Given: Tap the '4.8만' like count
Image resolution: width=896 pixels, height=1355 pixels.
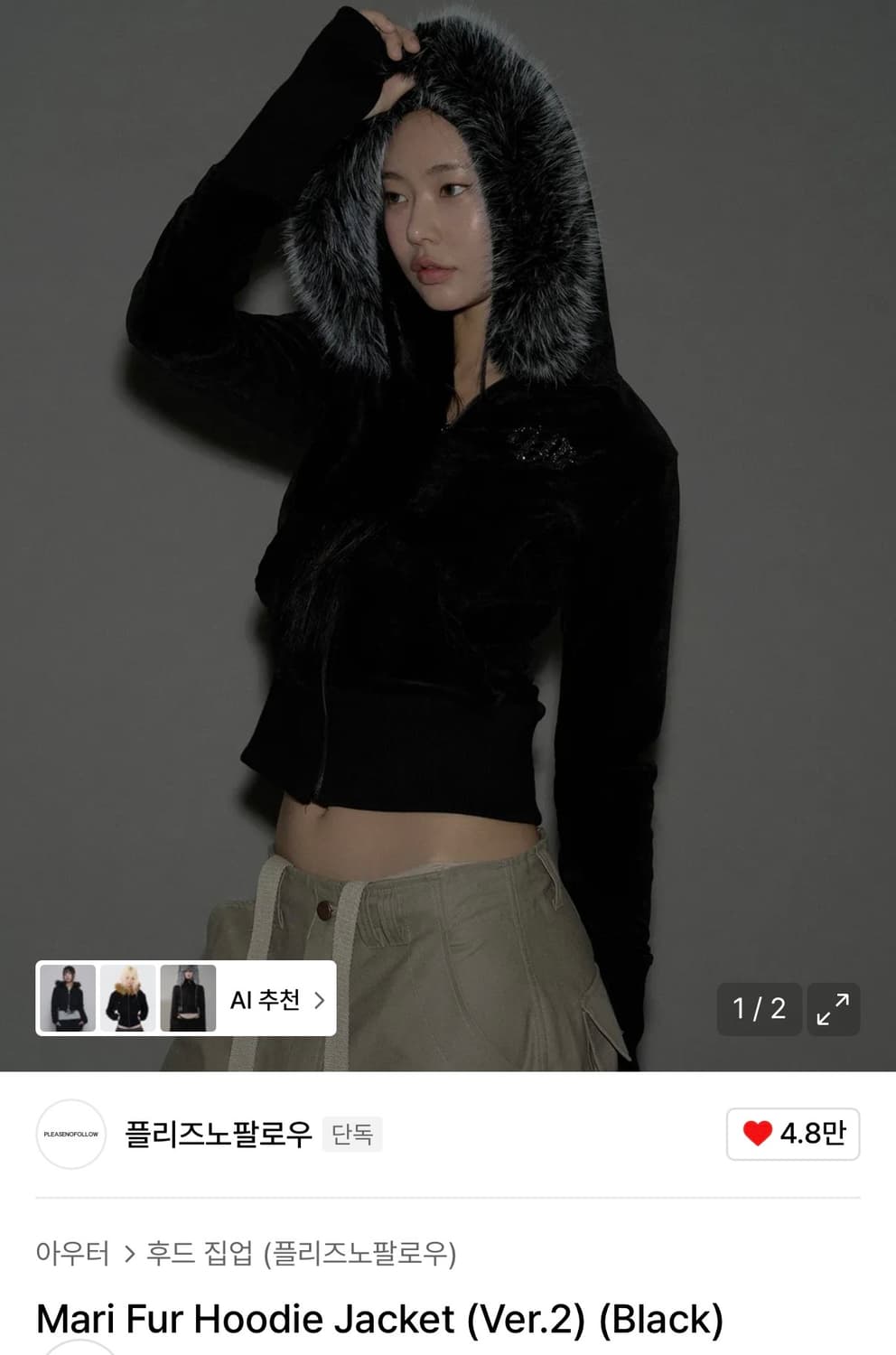Looking at the screenshot, I should pos(815,1135).
